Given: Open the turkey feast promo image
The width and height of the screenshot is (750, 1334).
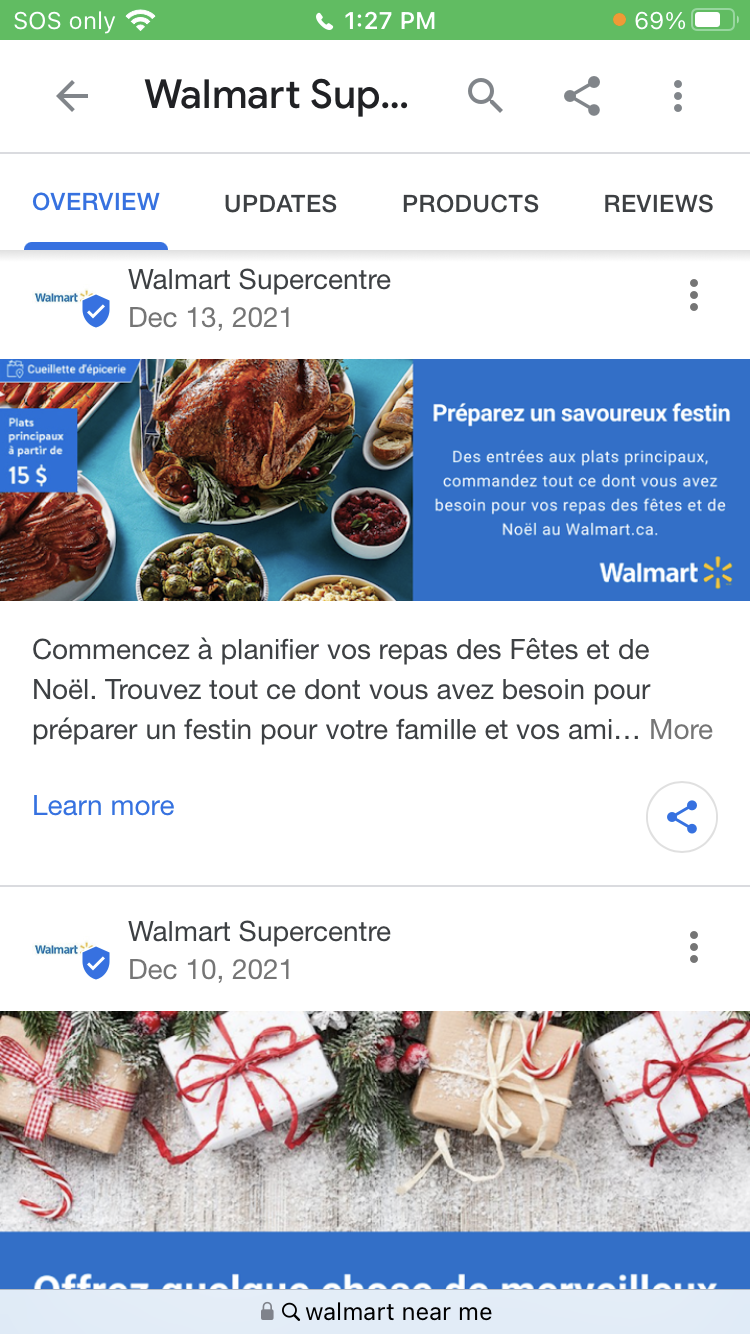Looking at the screenshot, I should pos(375,480).
